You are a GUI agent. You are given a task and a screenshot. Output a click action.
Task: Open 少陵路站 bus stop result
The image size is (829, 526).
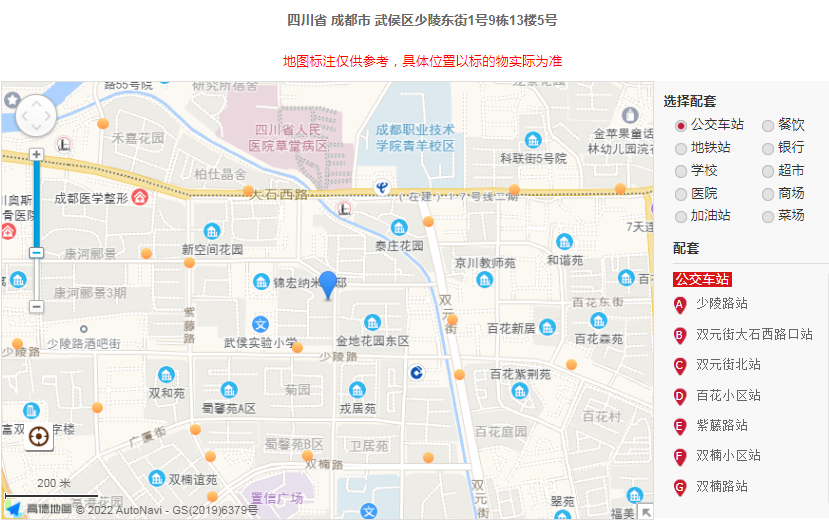coord(721,304)
